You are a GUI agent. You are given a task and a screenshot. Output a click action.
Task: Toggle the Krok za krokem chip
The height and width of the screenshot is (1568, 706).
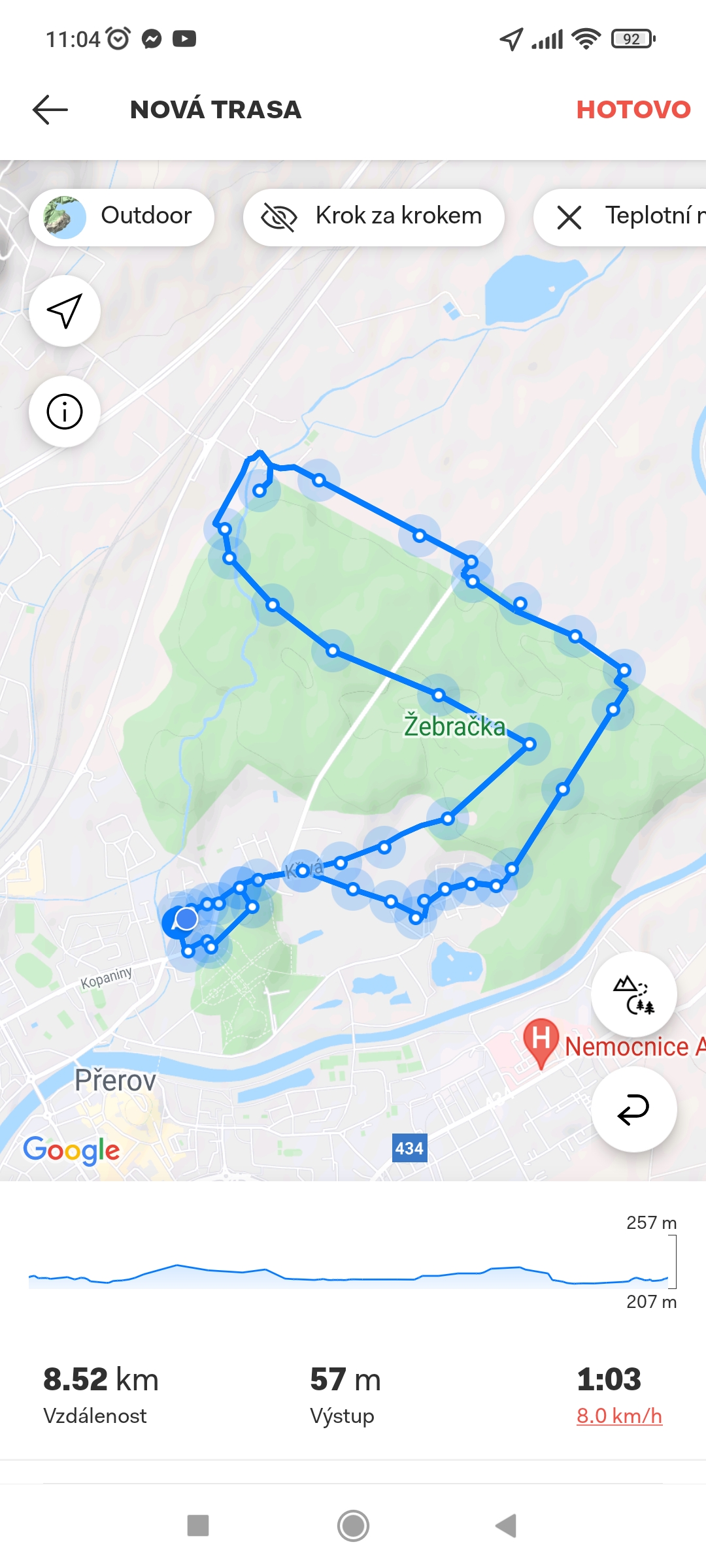coord(373,217)
